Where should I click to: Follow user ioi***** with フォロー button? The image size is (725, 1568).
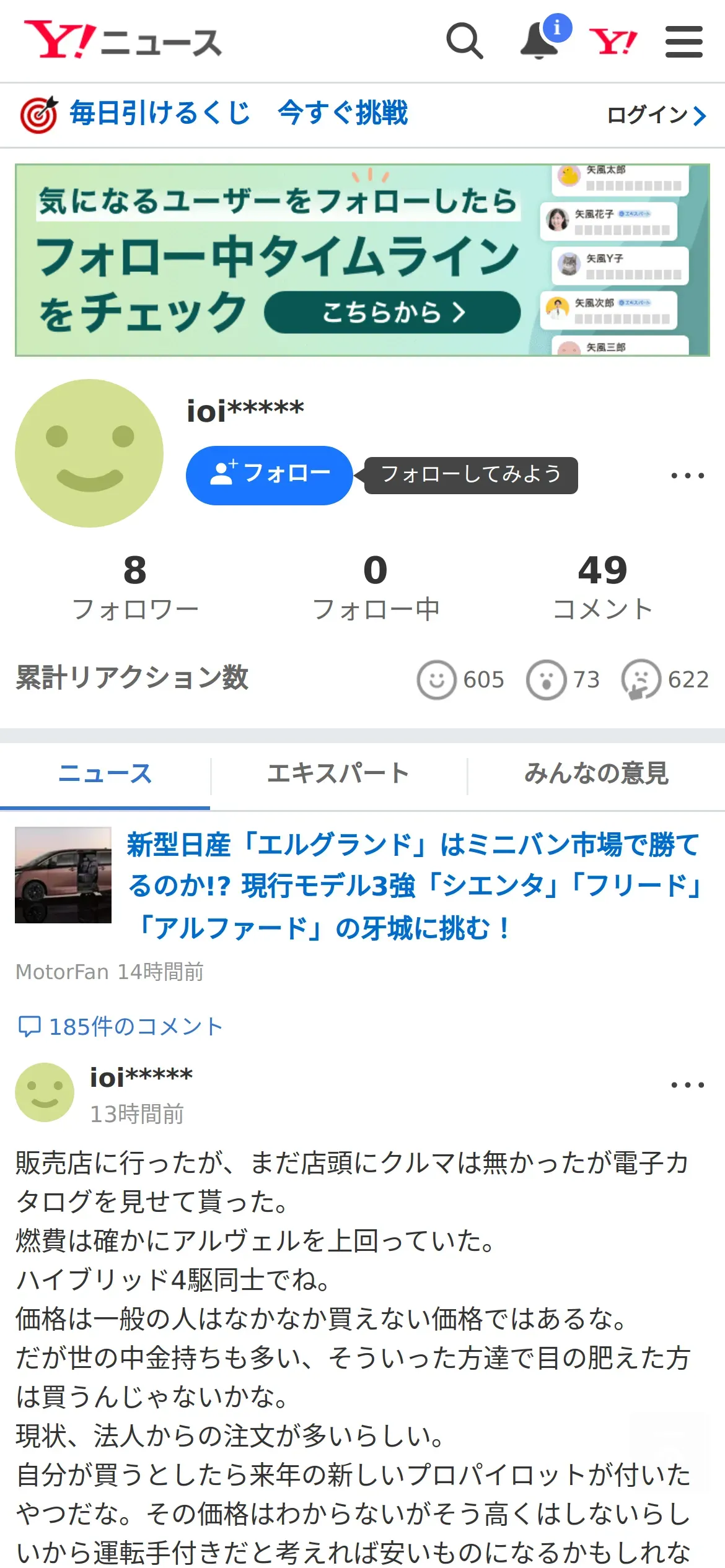tap(270, 475)
